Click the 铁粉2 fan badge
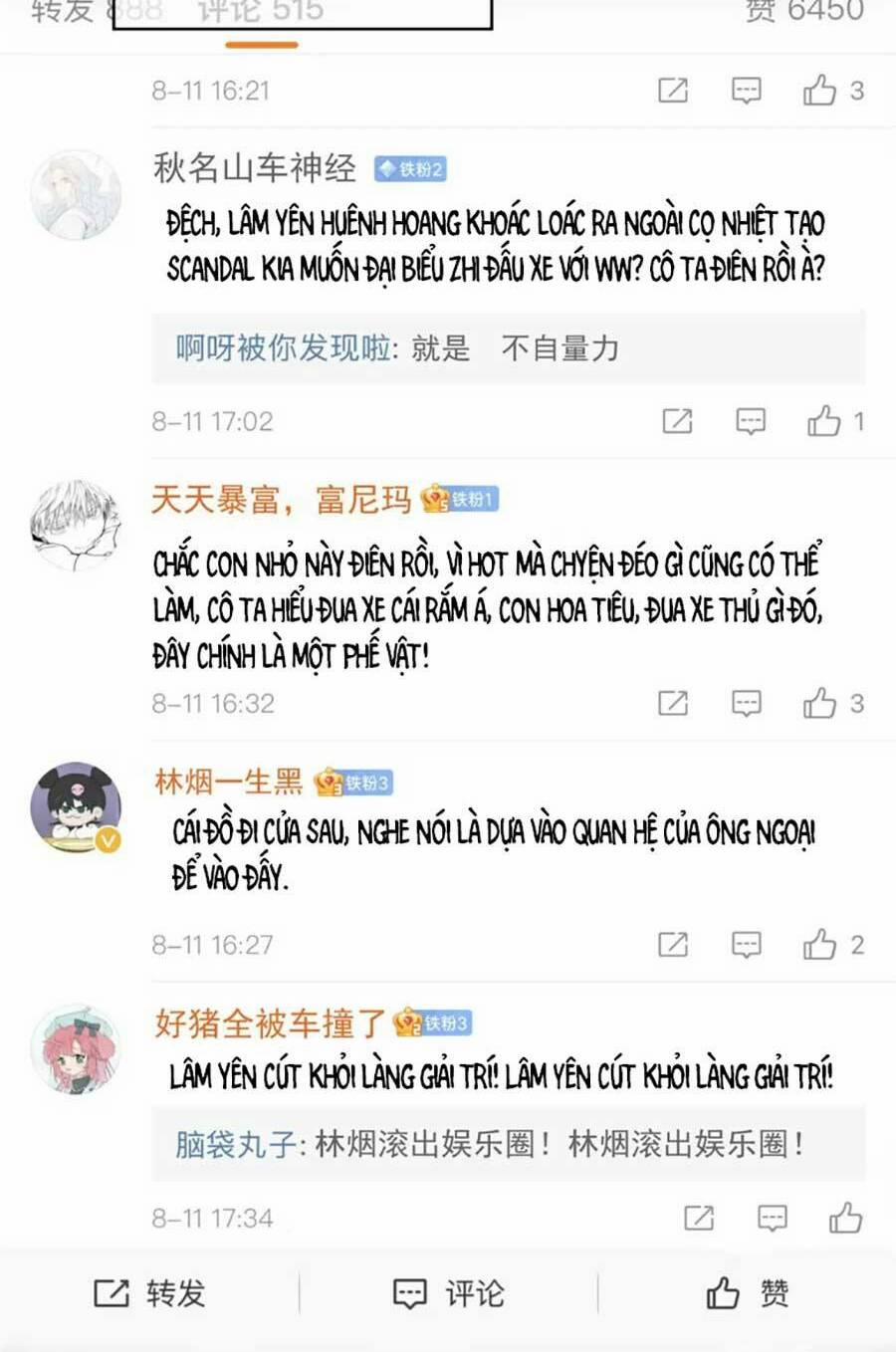 coord(410,168)
